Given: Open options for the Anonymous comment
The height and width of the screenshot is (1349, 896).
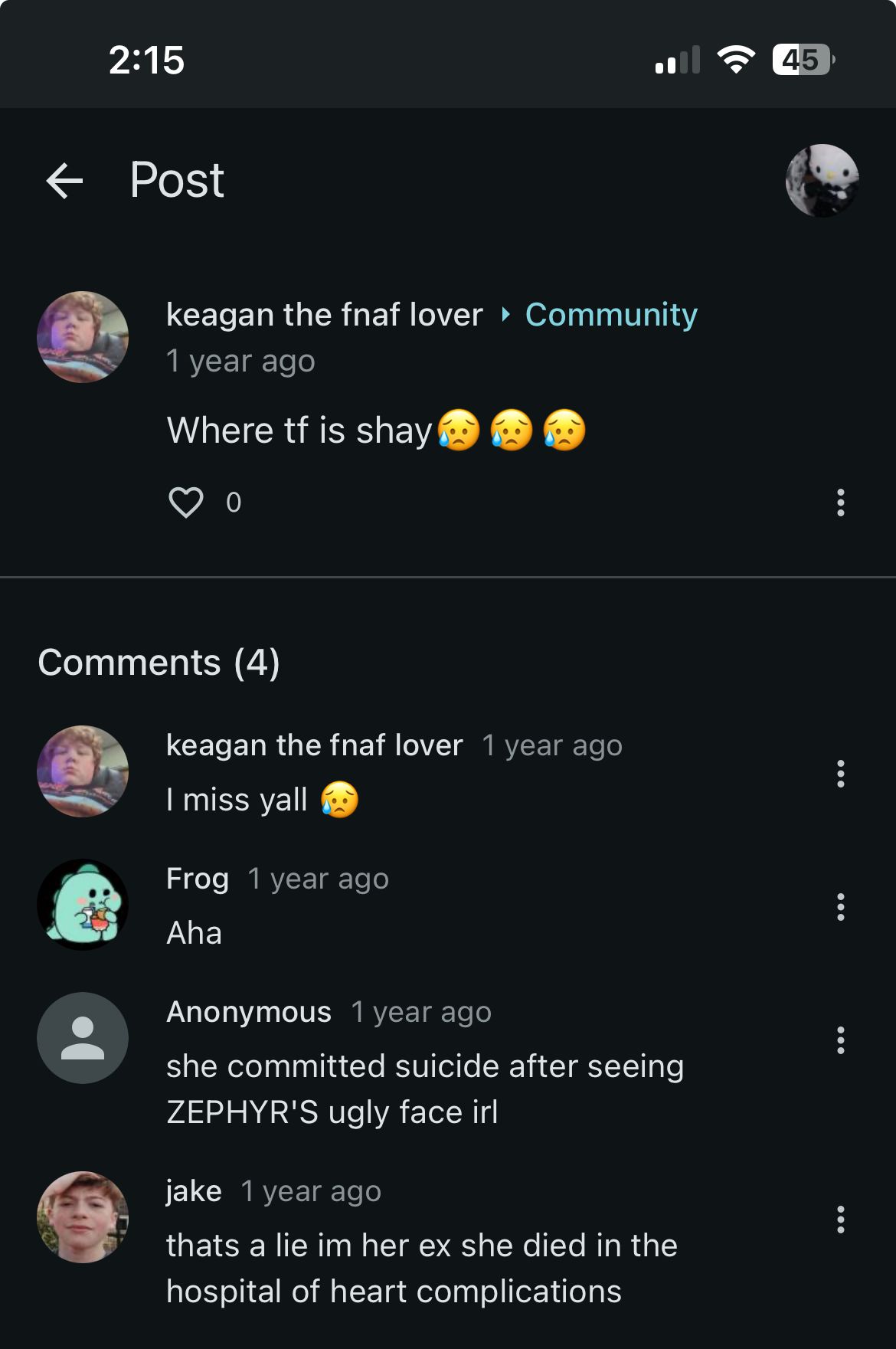Looking at the screenshot, I should coord(840,1040).
